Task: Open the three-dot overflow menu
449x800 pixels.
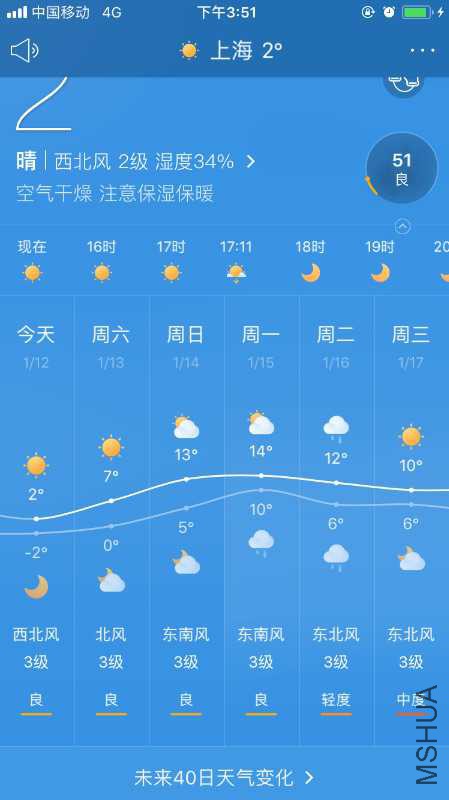Action: tap(422, 51)
